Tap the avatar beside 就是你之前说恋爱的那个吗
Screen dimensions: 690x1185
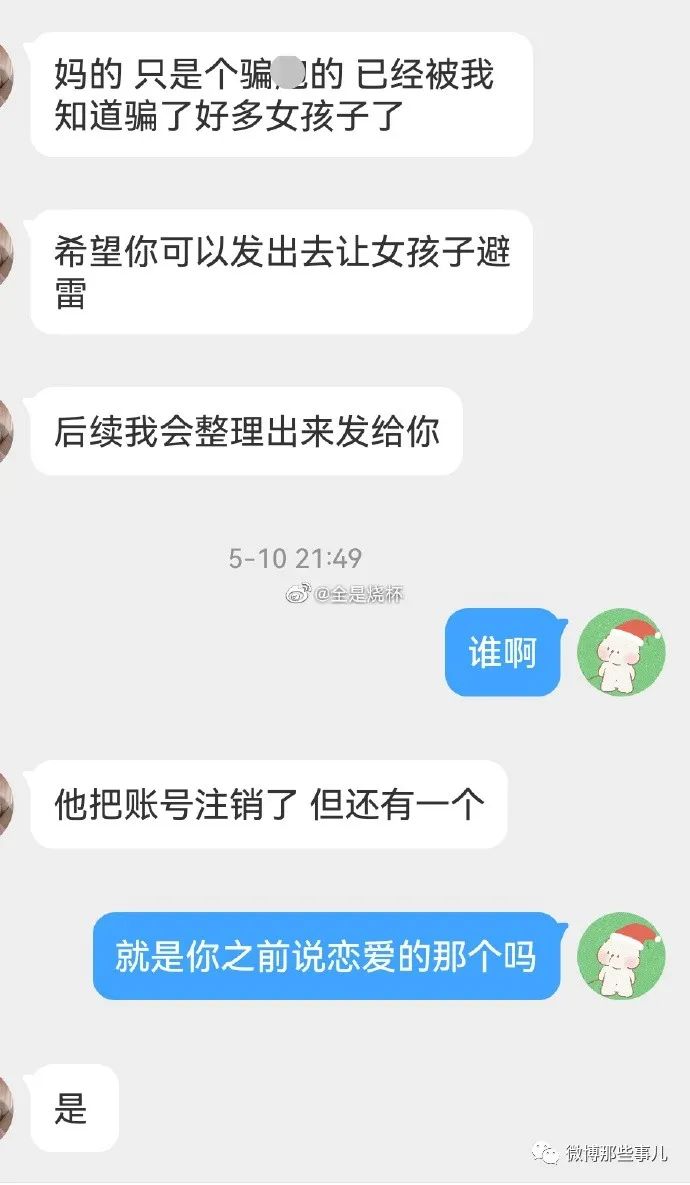[622, 957]
